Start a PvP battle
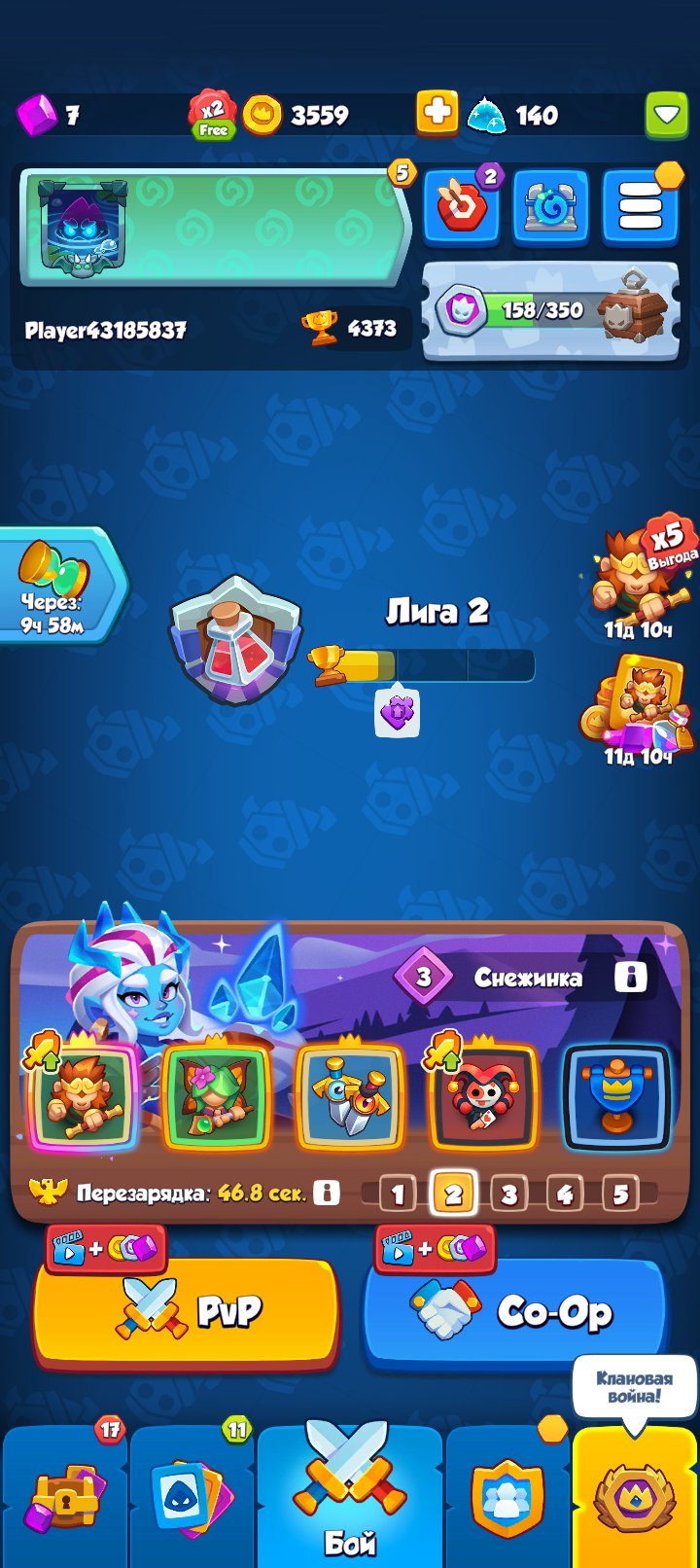 (187, 1311)
